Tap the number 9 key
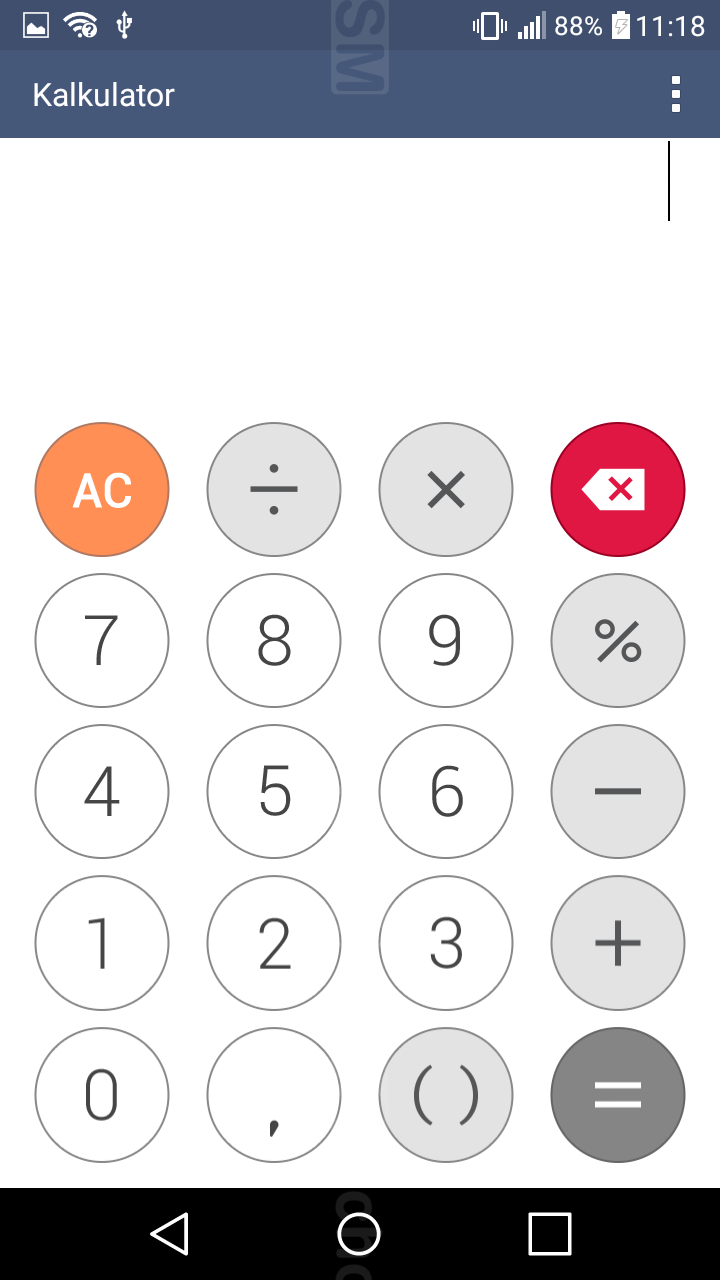This screenshot has width=720, height=1280. tap(446, 641)
